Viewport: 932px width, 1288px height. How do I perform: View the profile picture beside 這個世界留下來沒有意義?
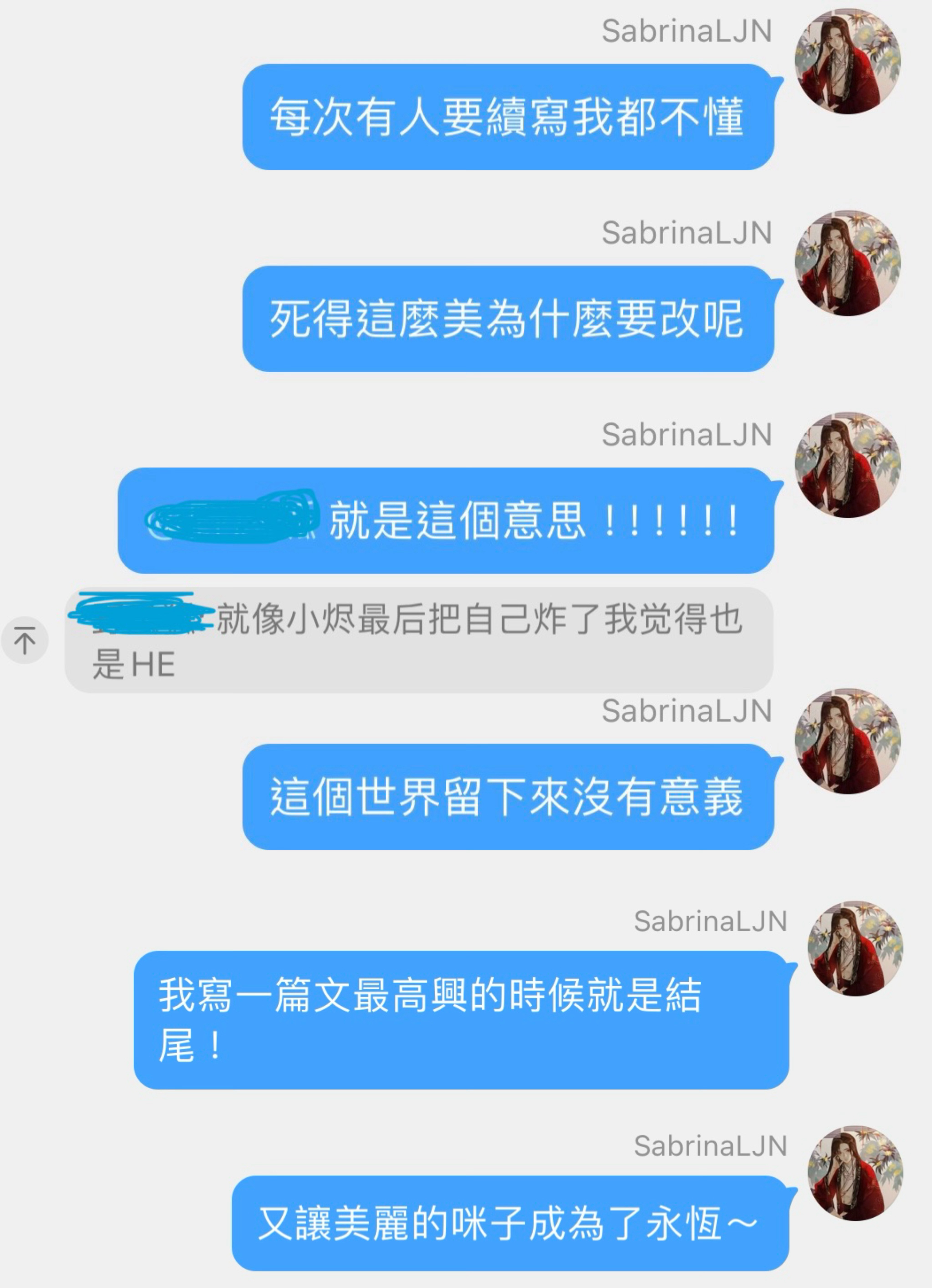coord(847,741)
